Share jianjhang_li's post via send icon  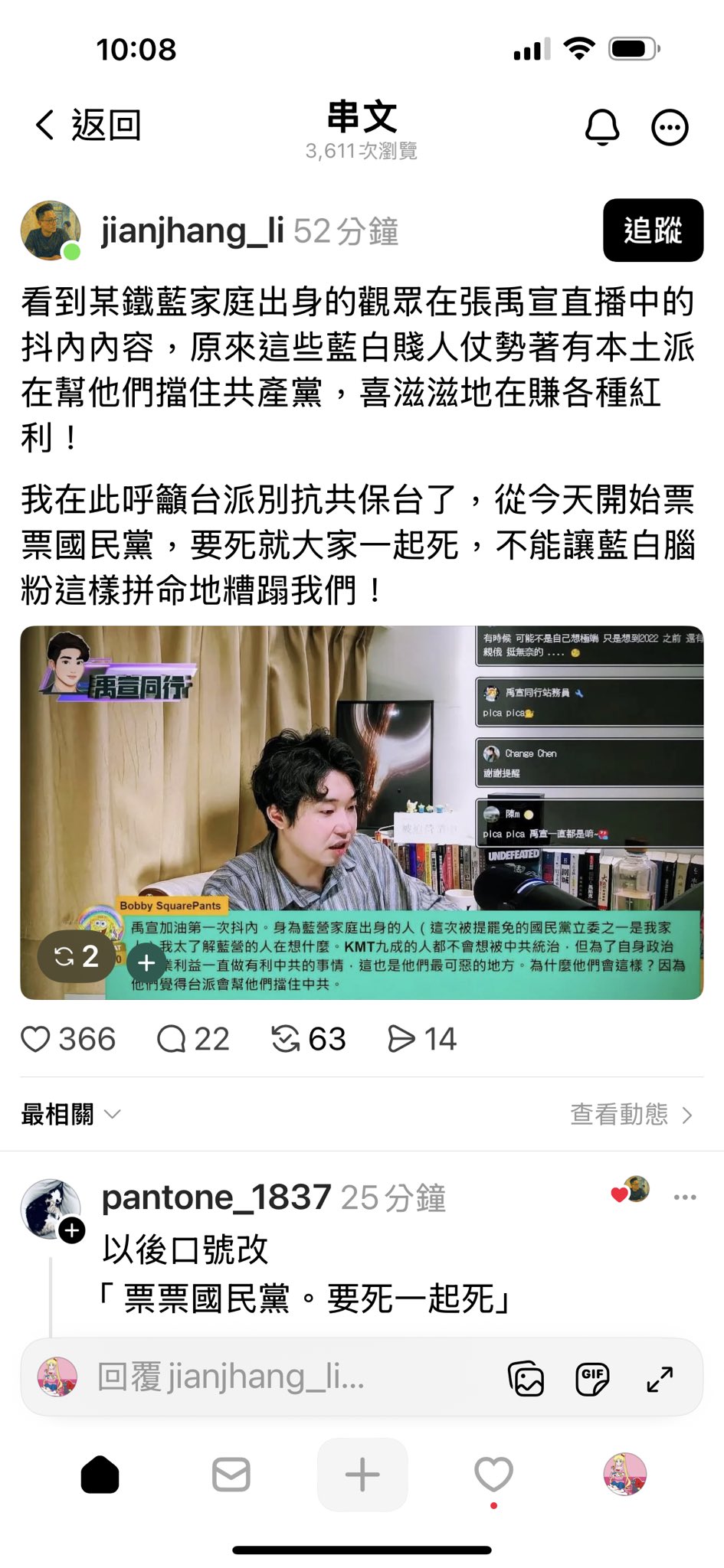coord(422,1040)
